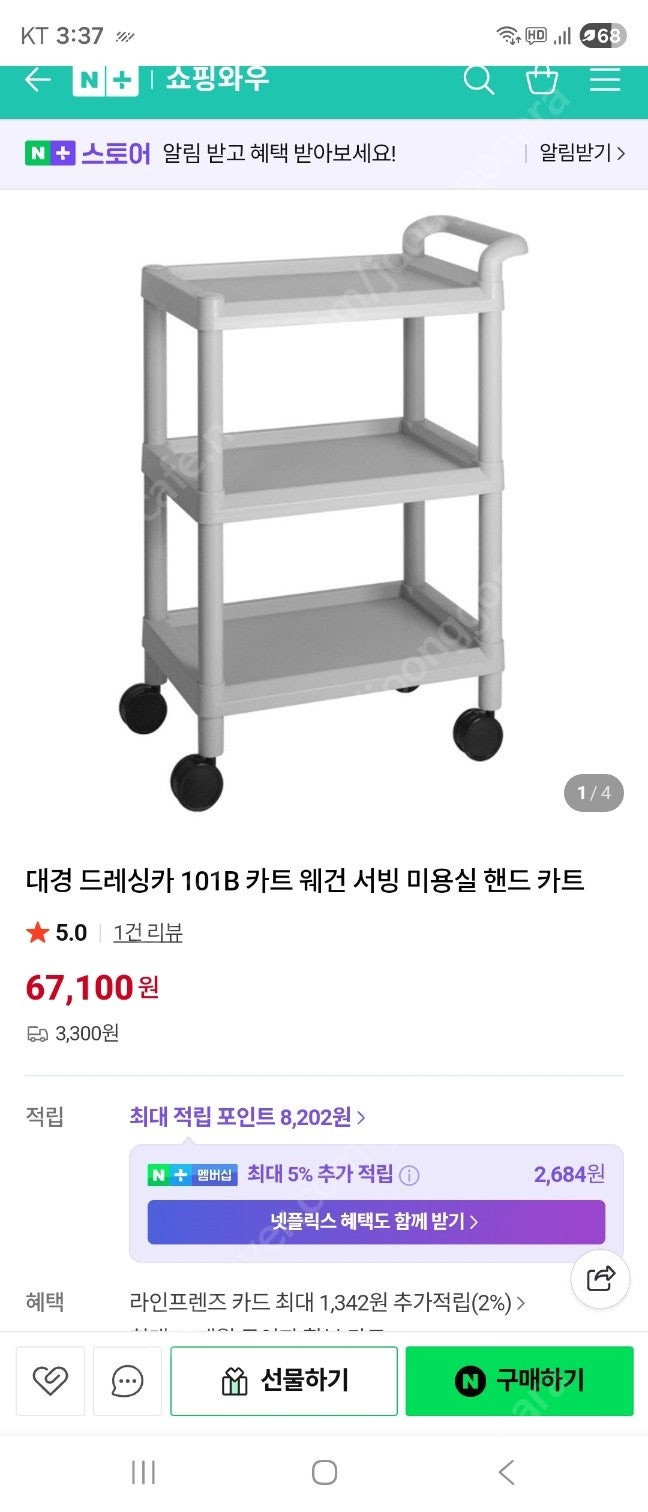Tap 구매하기 to buy now
The image size is (648, 1512).
(519, 1381)
